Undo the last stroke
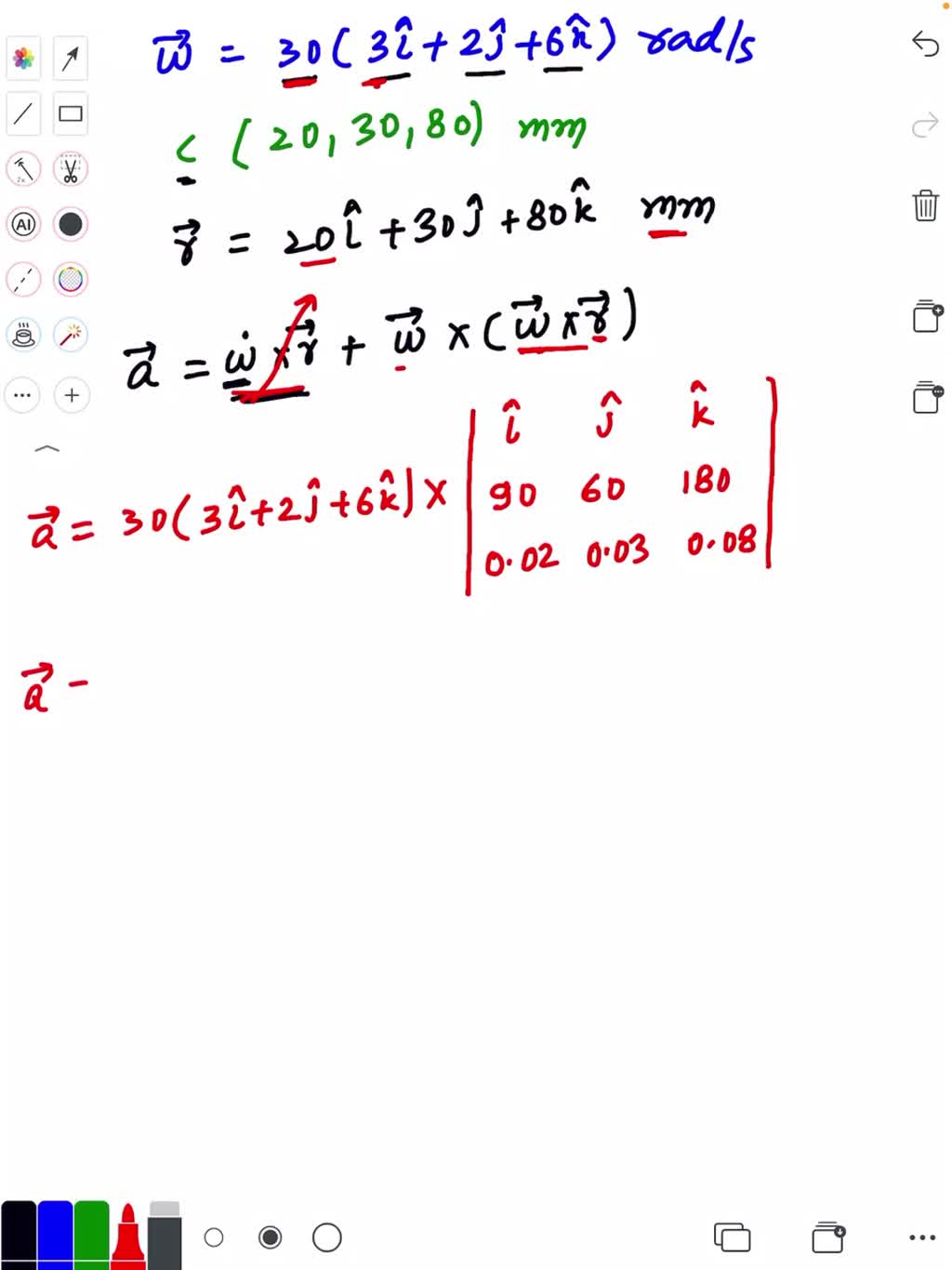The width and height of the screenshot is (952, 1270). click(x=925, y=44)
